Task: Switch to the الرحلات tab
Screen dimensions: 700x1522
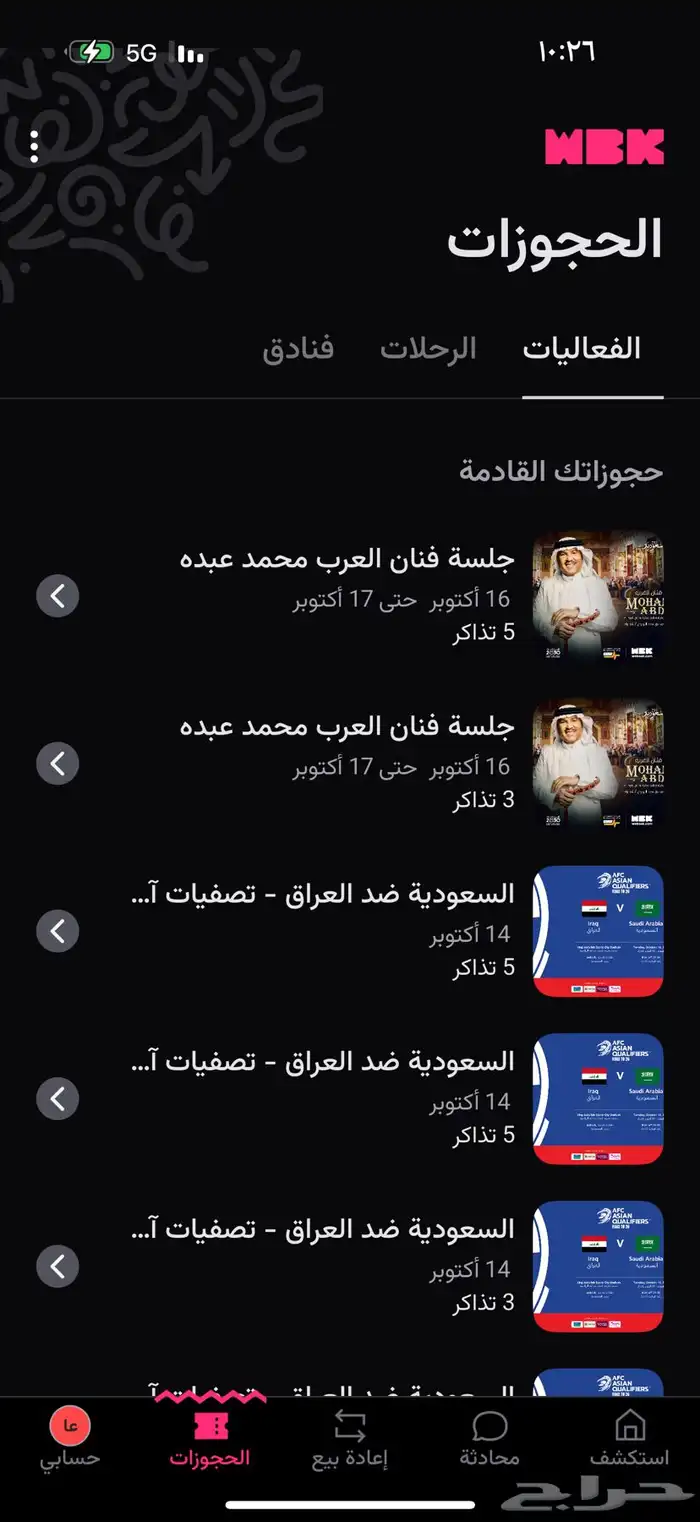Action: click(428, 349)
